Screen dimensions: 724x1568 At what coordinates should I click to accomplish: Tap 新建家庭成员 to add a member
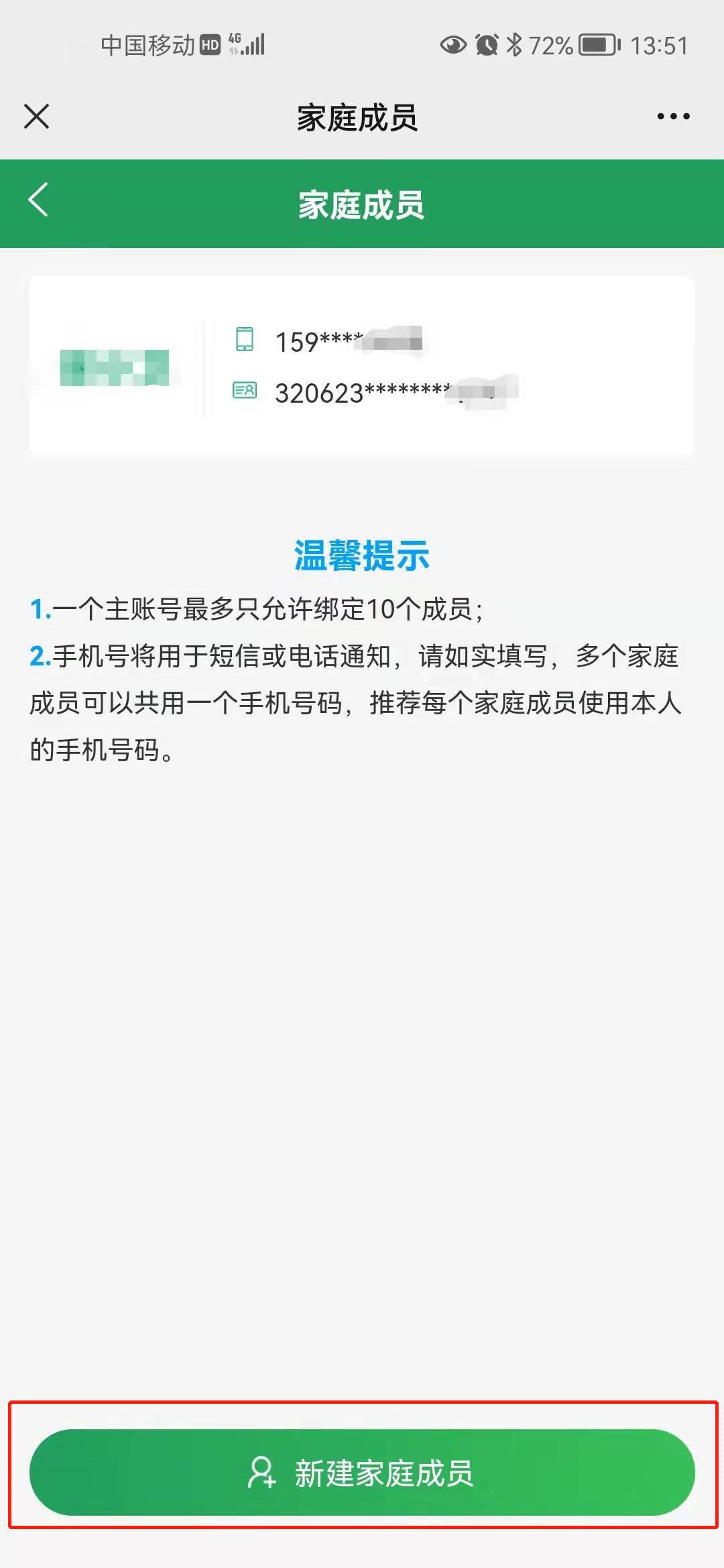(x=362, y=1473)
